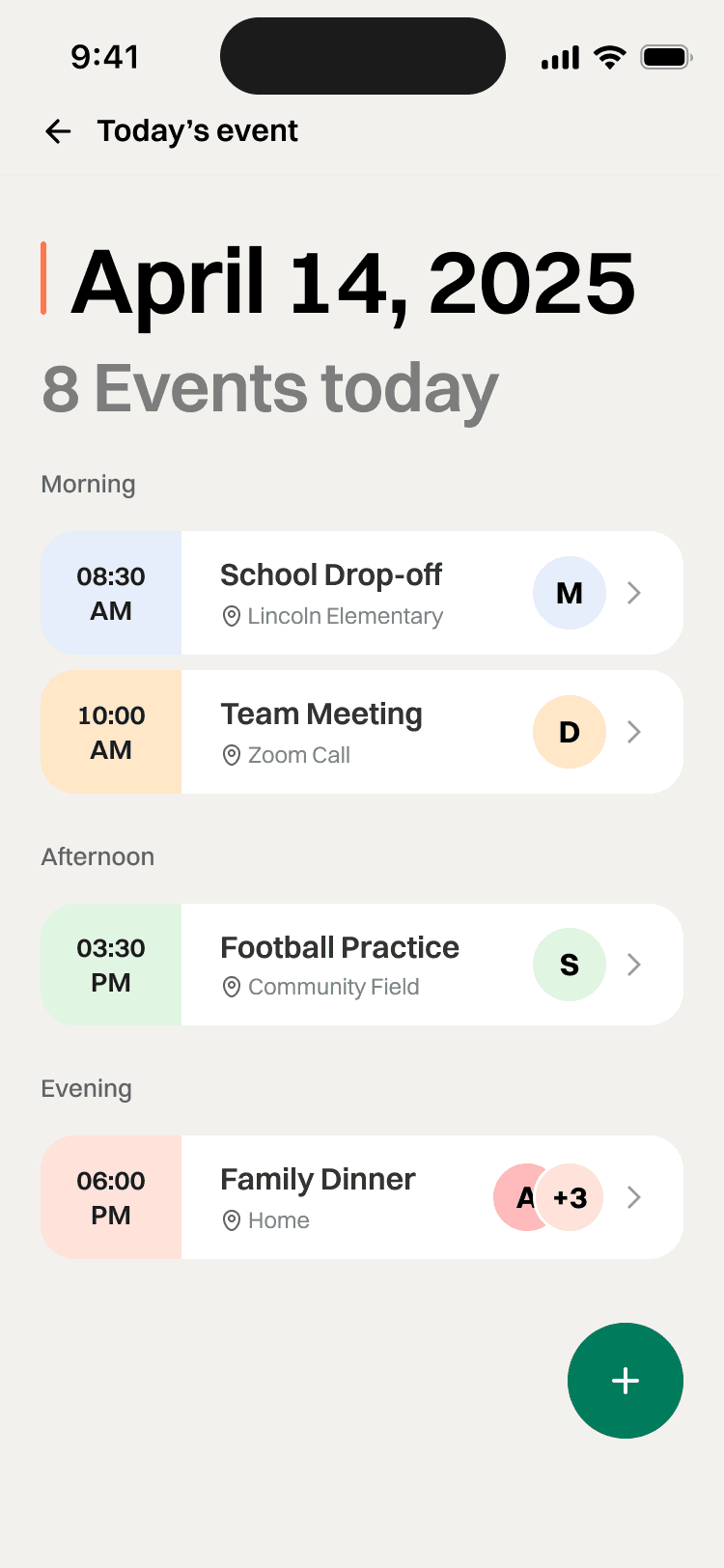Tap the green floating add event button
The width and height of the screenshot is (724, 1568).
point(626,1381)
